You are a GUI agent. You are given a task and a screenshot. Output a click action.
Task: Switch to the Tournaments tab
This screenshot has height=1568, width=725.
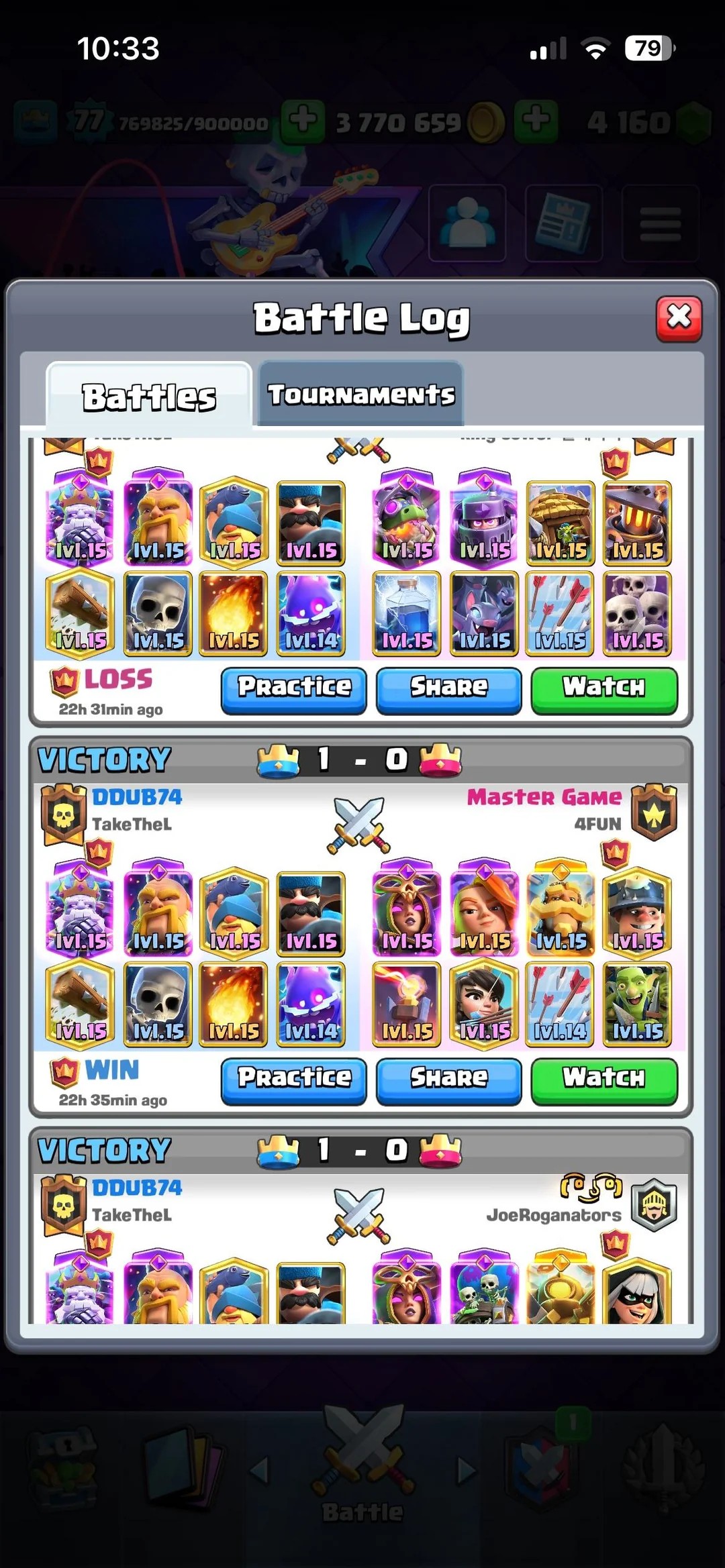click(360, 395)
